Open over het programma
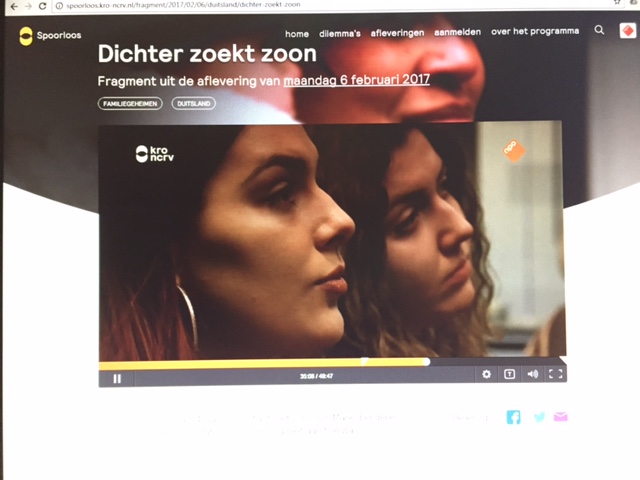 (536, 31)
